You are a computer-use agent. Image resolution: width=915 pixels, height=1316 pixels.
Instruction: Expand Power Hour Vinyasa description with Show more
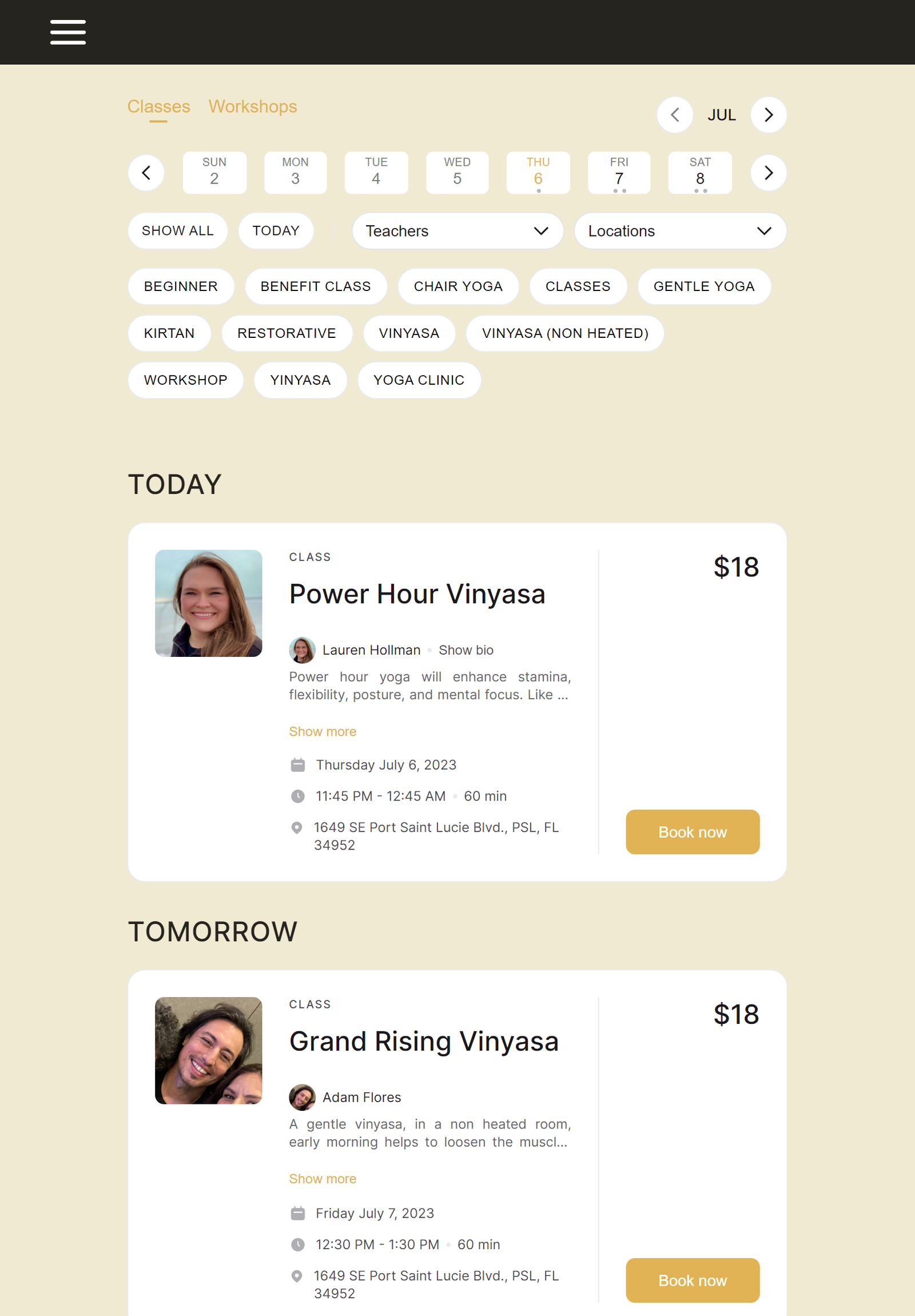[x=322, y=731]
